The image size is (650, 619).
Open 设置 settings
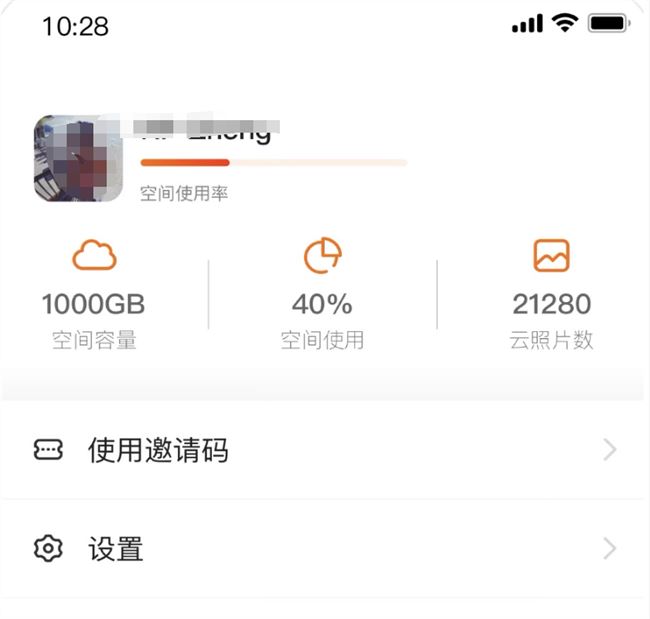324,549
